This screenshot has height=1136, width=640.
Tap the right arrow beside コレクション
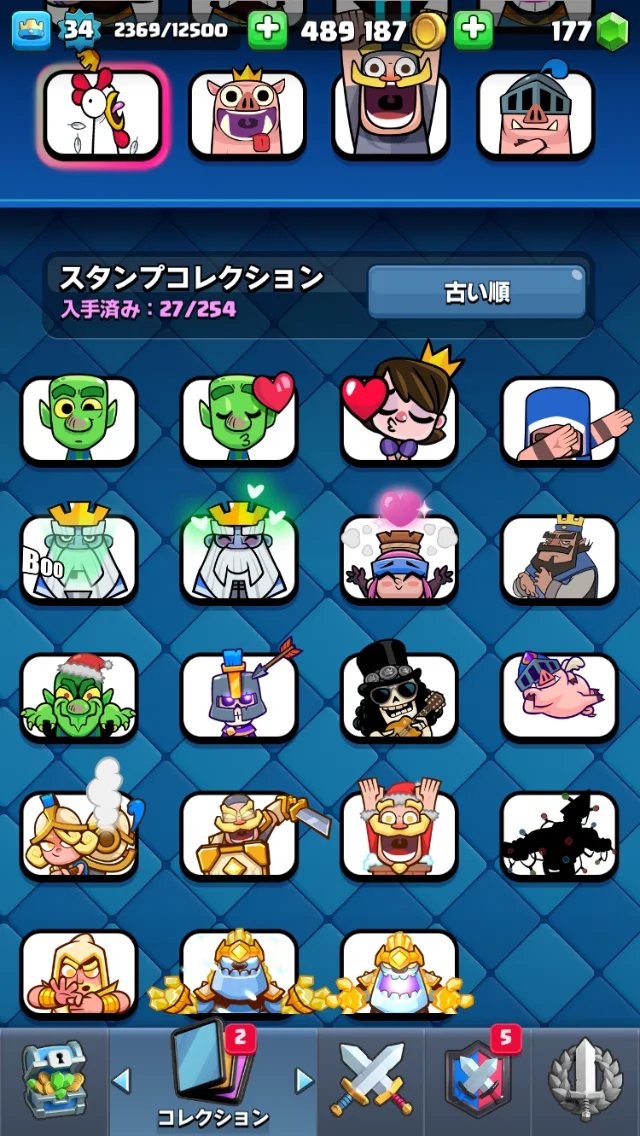coord(303,1080)
